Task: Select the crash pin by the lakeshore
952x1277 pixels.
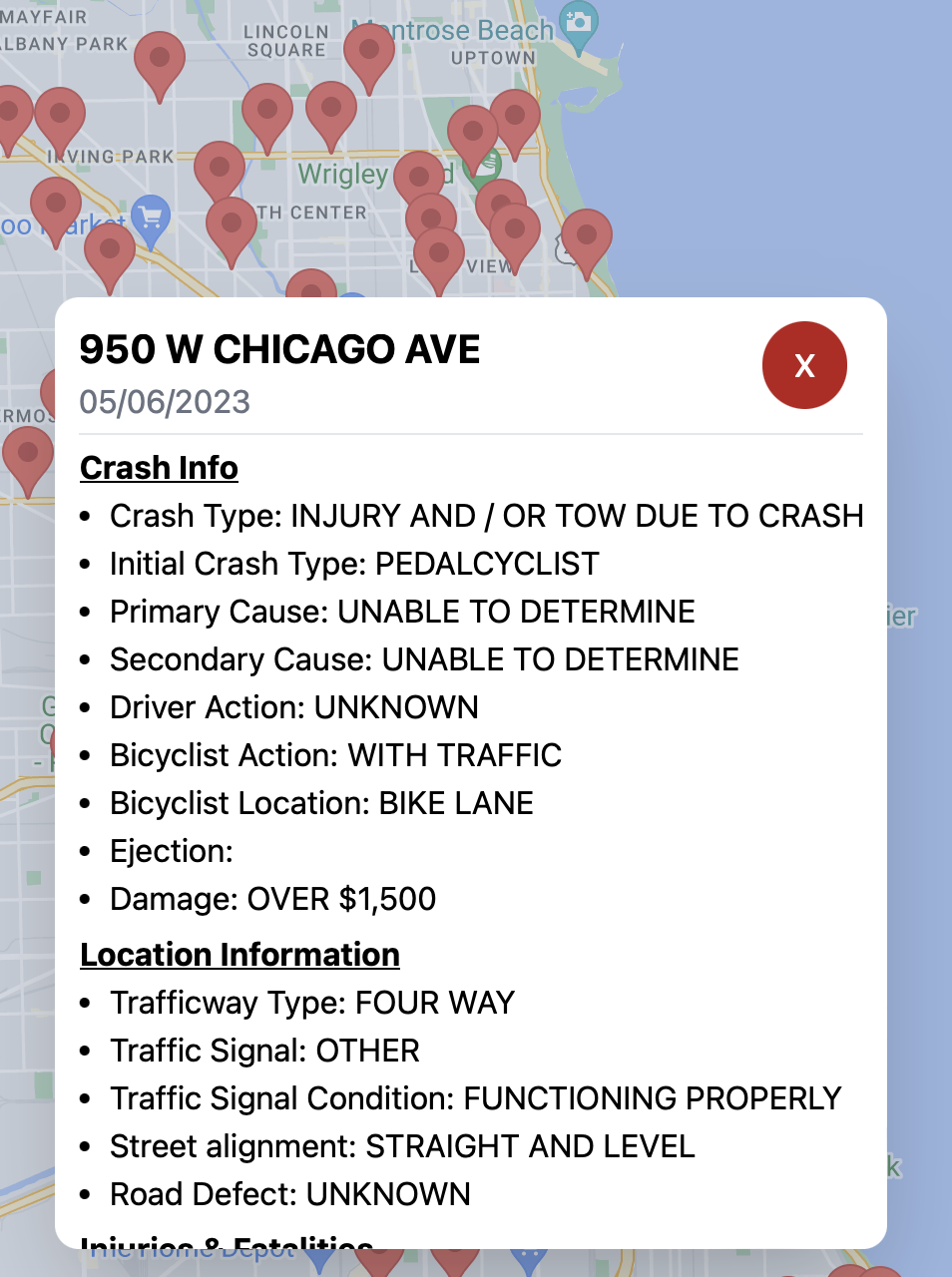Action: [x=587, y=236]
